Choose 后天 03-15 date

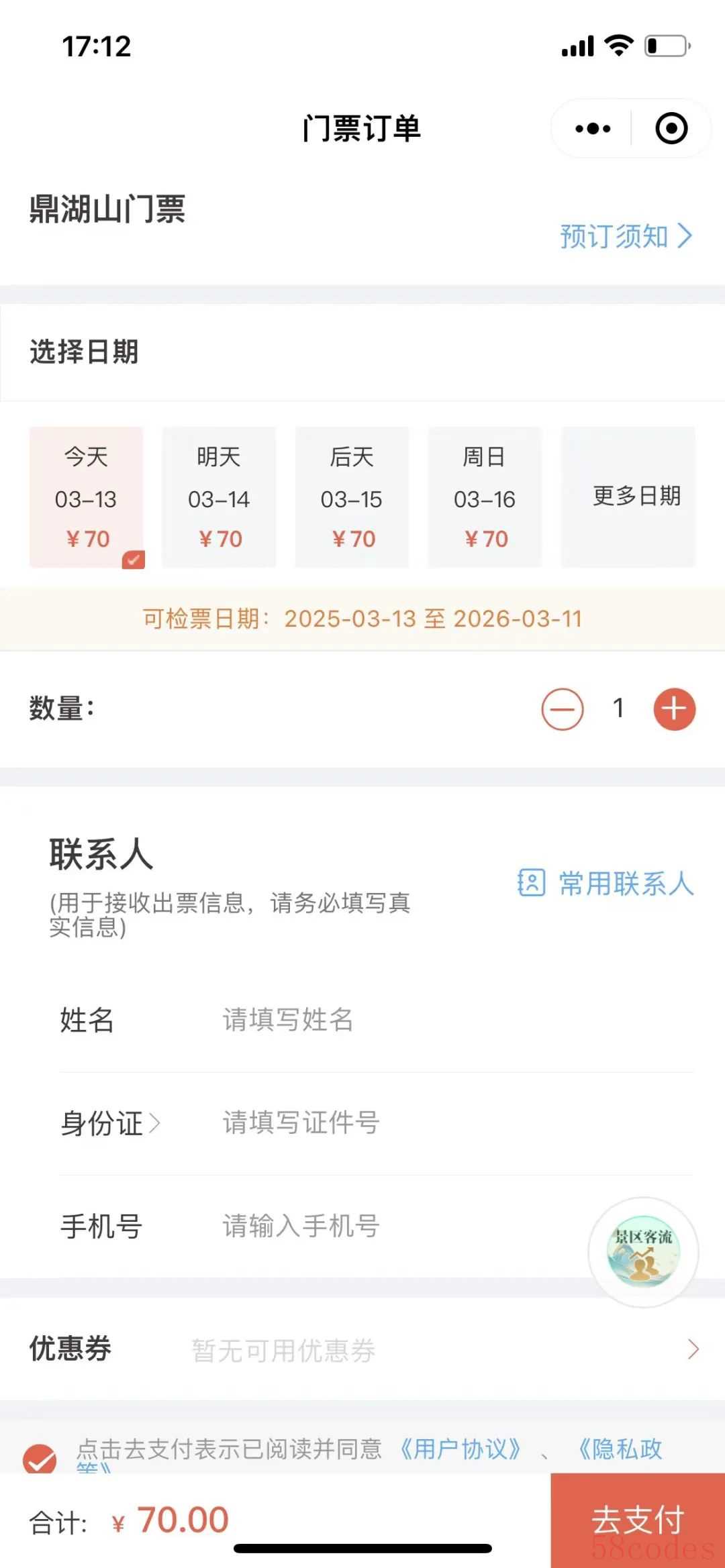(x=352, y=497)
